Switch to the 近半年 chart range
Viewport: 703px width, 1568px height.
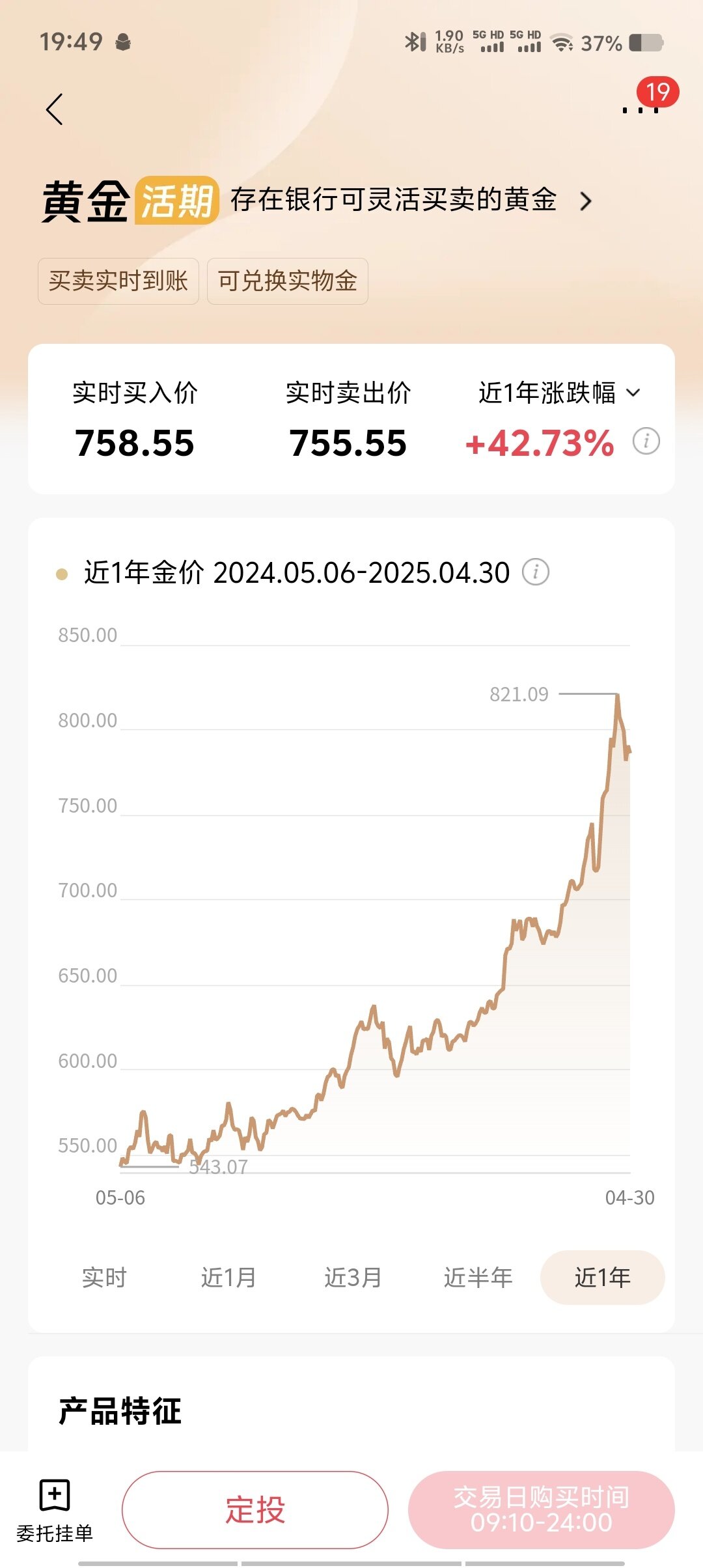click(478, 1278)
